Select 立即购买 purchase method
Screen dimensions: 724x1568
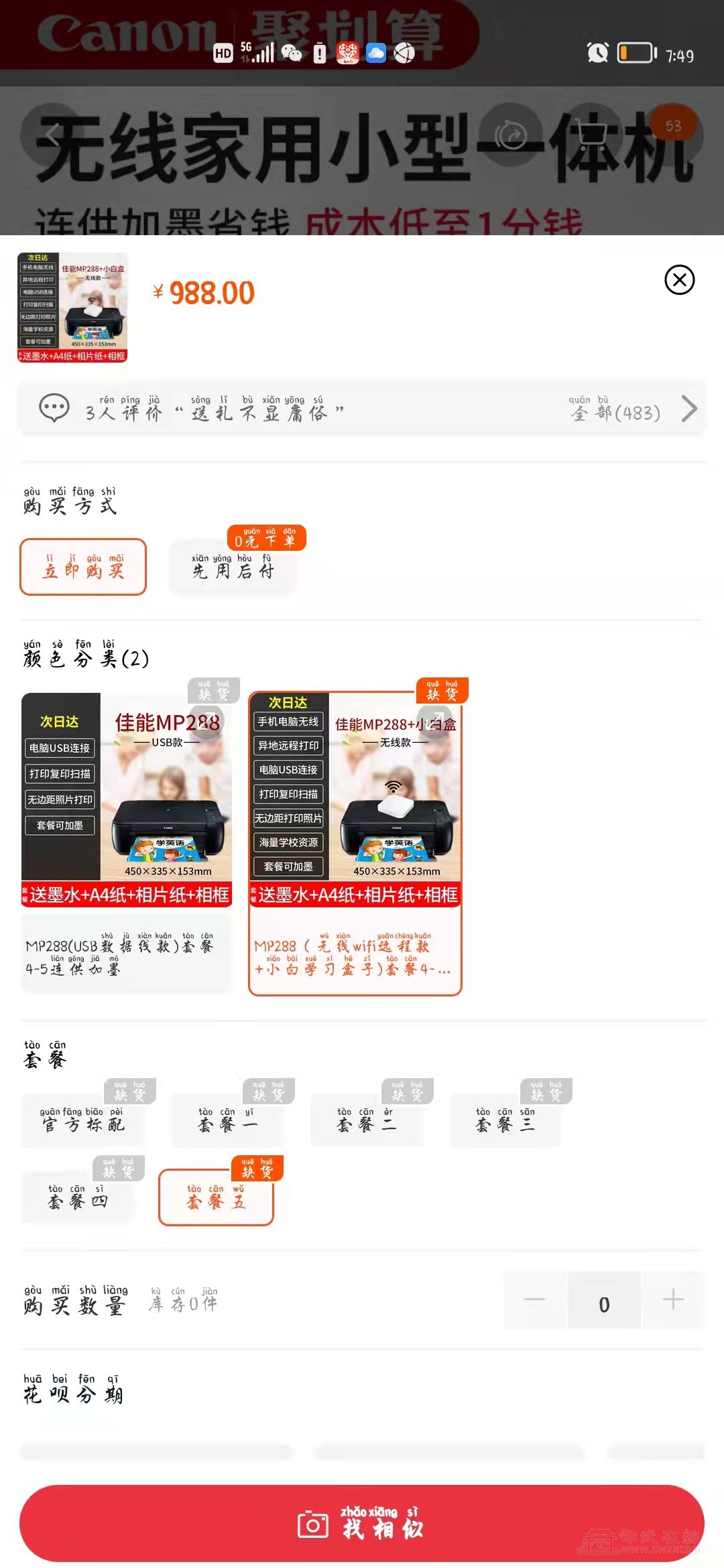(83, 567)
